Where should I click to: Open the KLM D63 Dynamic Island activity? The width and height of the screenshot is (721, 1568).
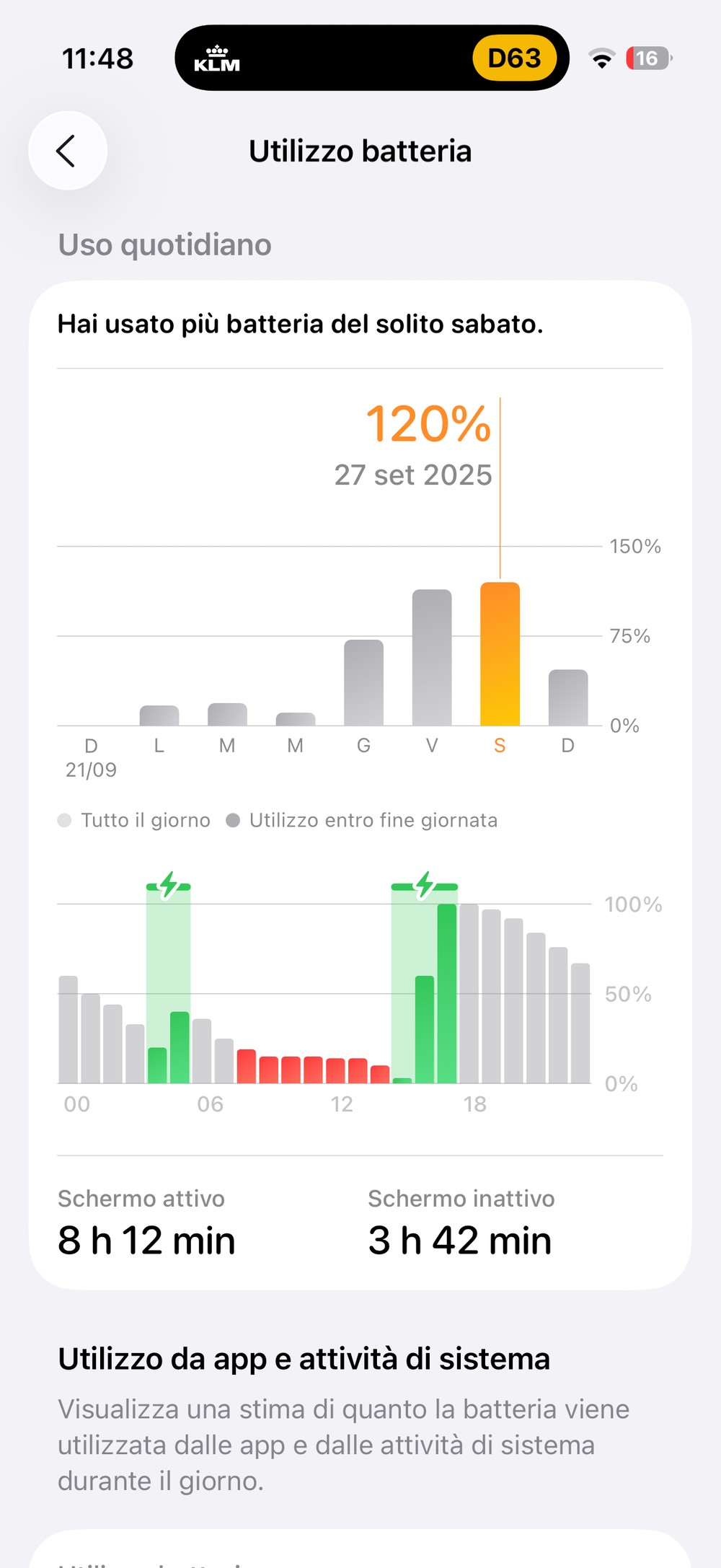(371, 58)
